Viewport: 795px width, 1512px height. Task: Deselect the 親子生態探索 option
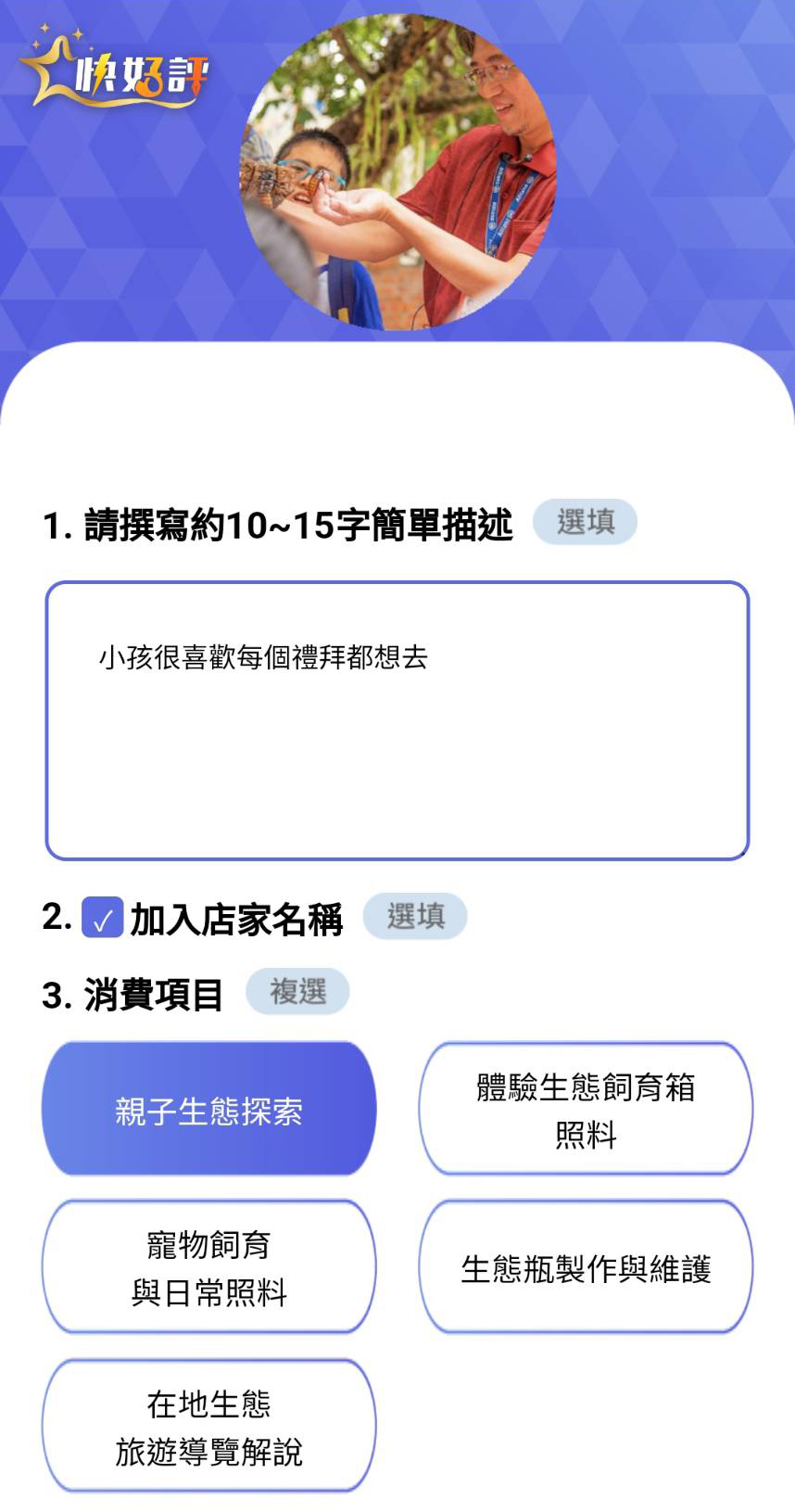point(208,1109)
